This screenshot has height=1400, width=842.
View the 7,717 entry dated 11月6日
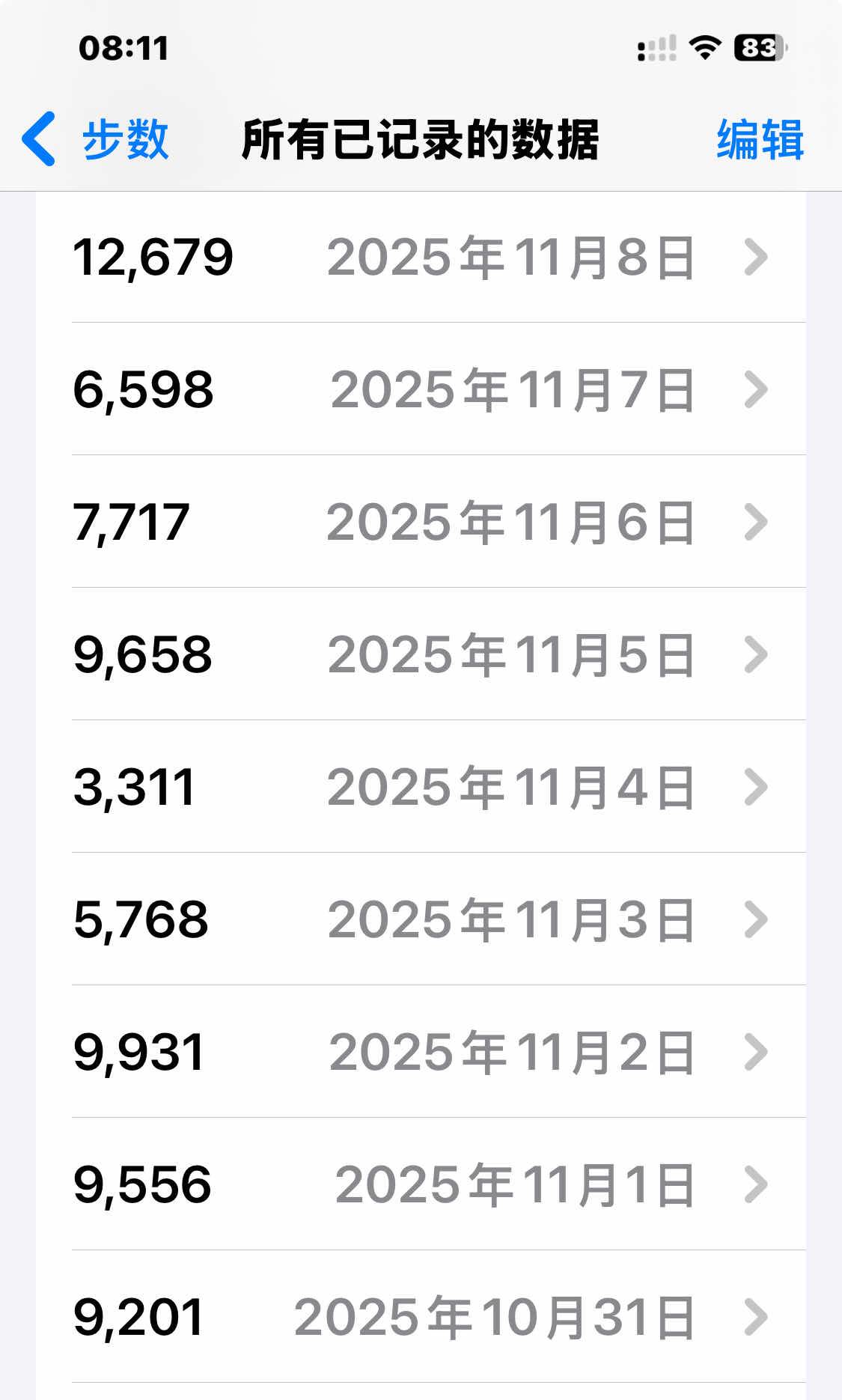(x=421, y=522)
